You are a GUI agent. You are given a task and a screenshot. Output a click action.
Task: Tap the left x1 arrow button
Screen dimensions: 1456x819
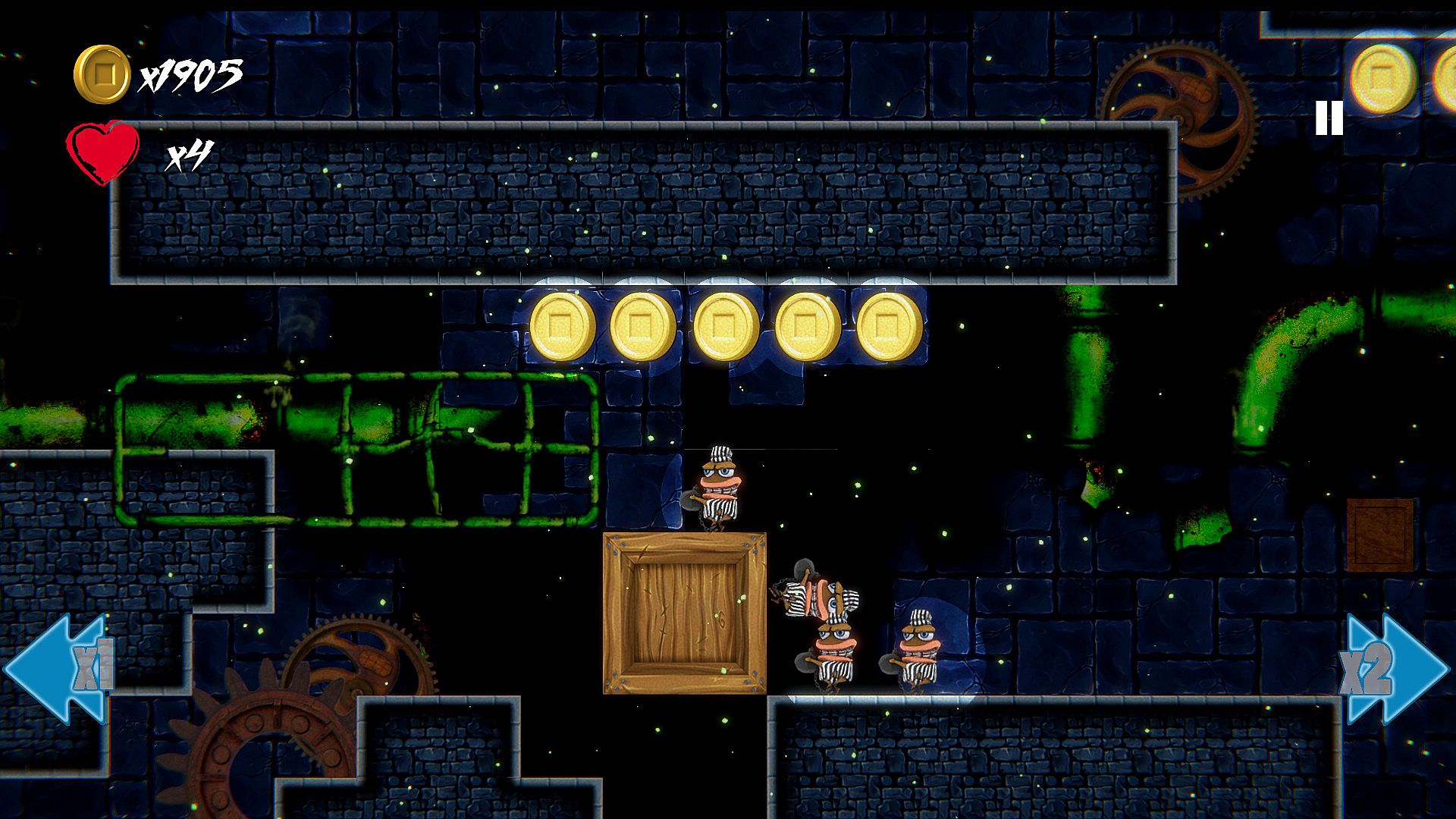point(61,670)
